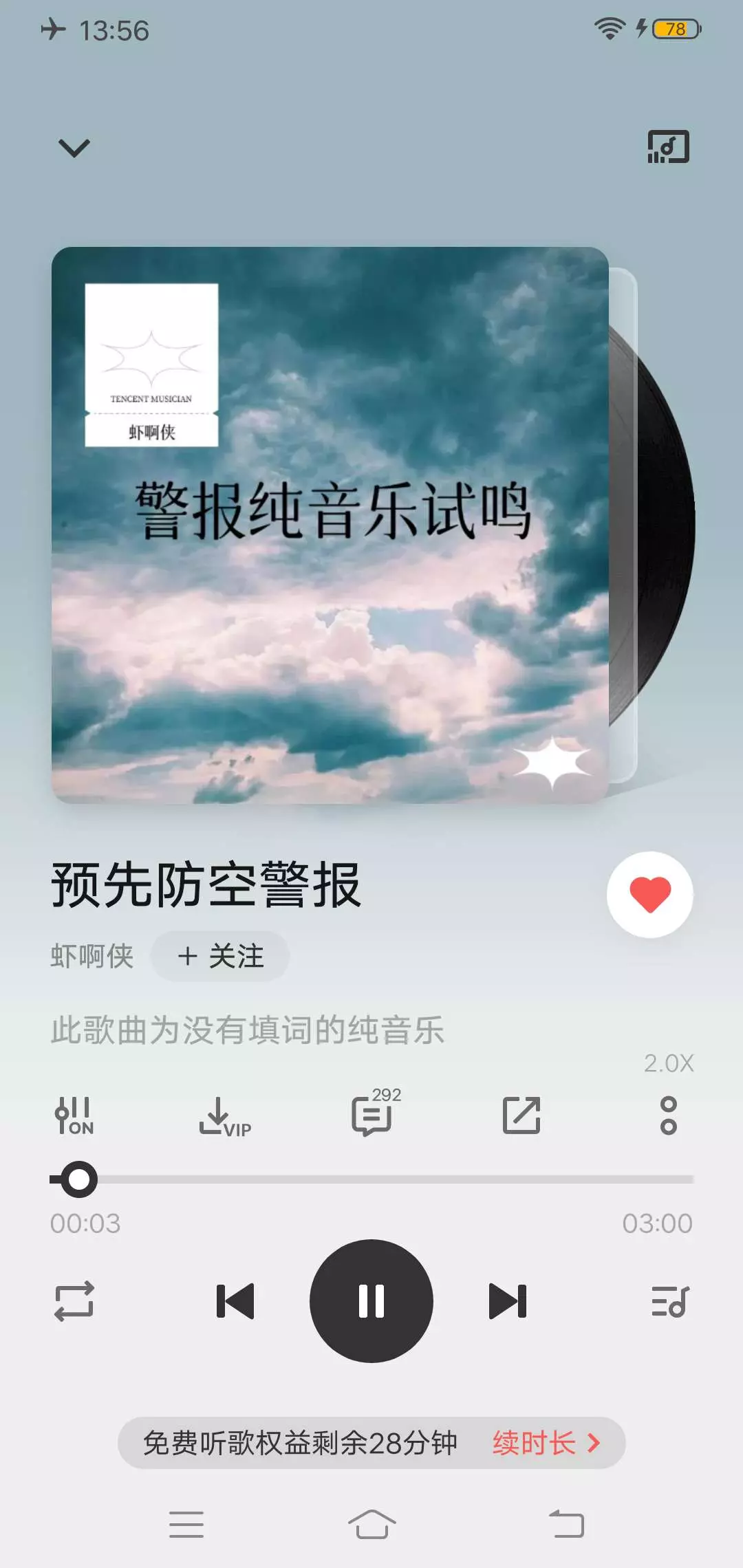The width and height of the screenshot is (743, 1568).
Task: Pause the current song
Action: click(371, 1301)
